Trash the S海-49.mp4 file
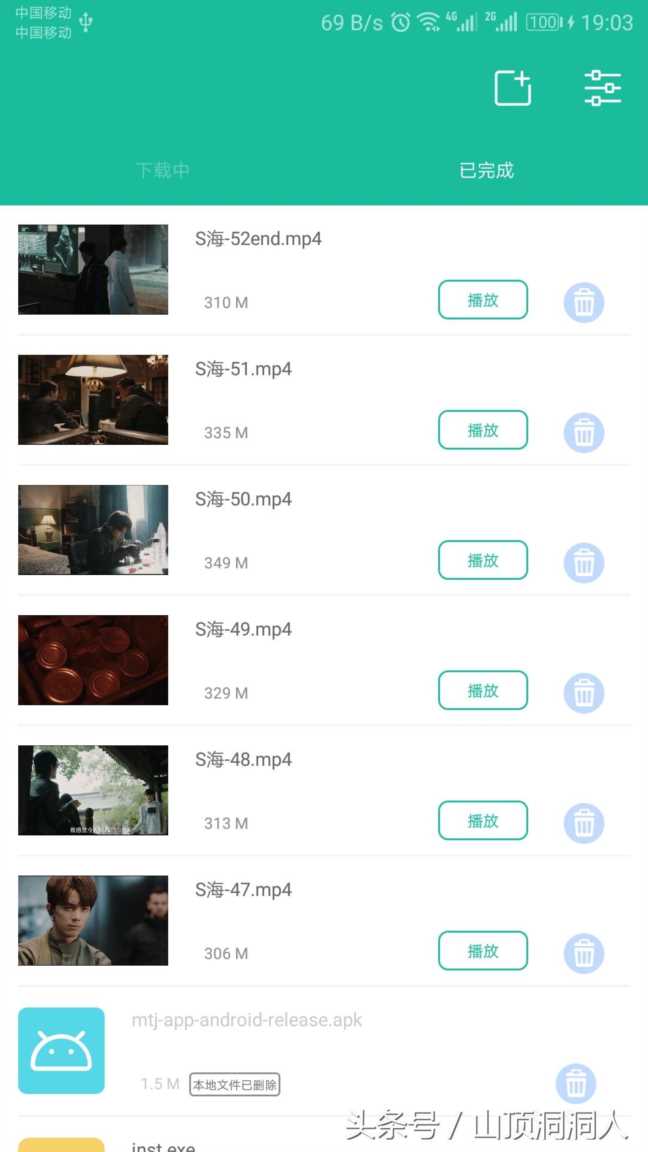This screenshot has width=648, height=1152. [584, 693]
